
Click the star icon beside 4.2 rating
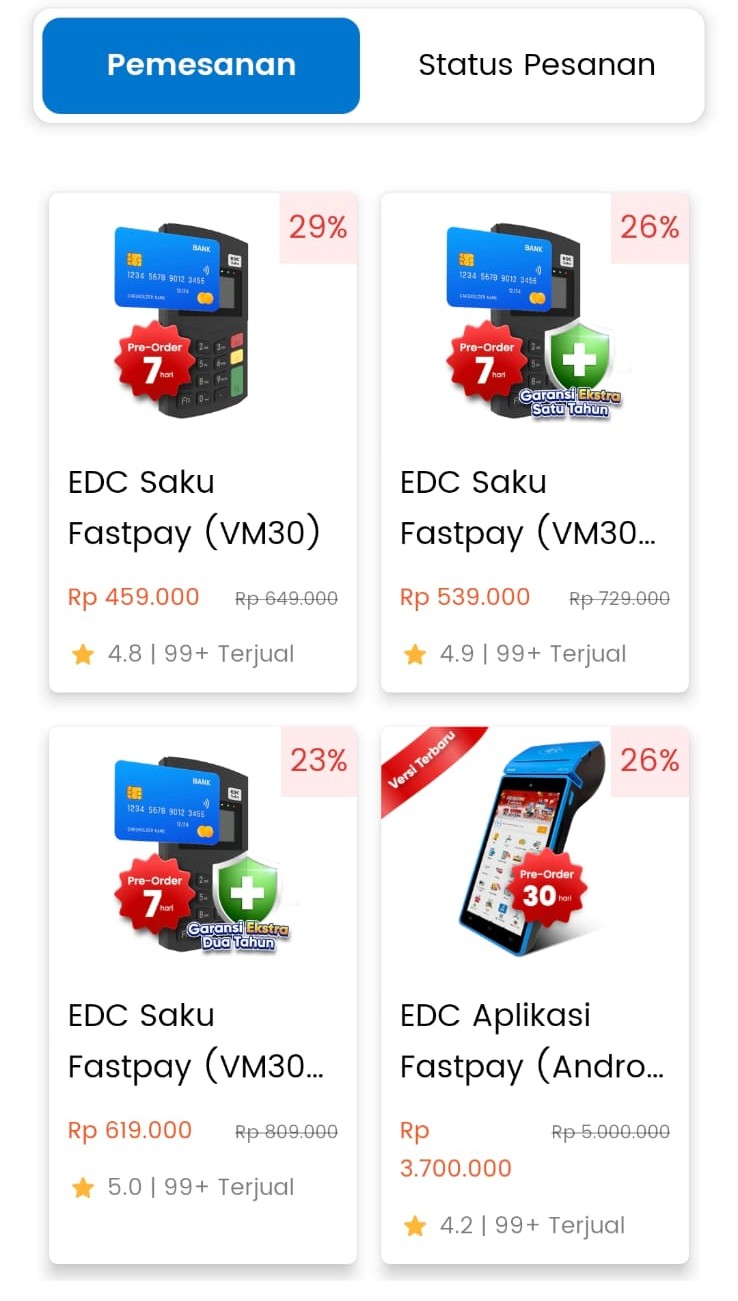click(415, 1225)
